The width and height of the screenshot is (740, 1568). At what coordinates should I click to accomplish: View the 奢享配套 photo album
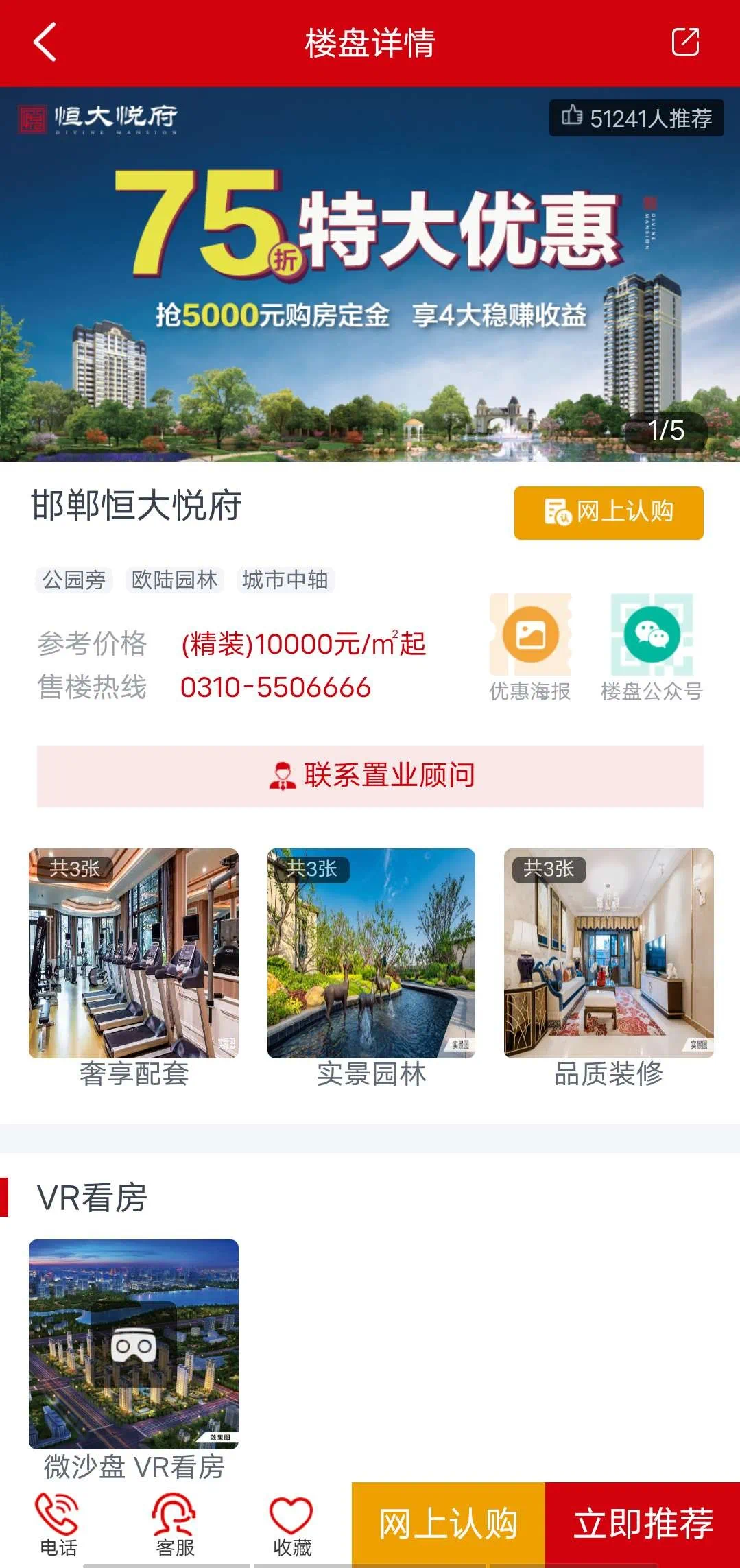tap(134, 953)
